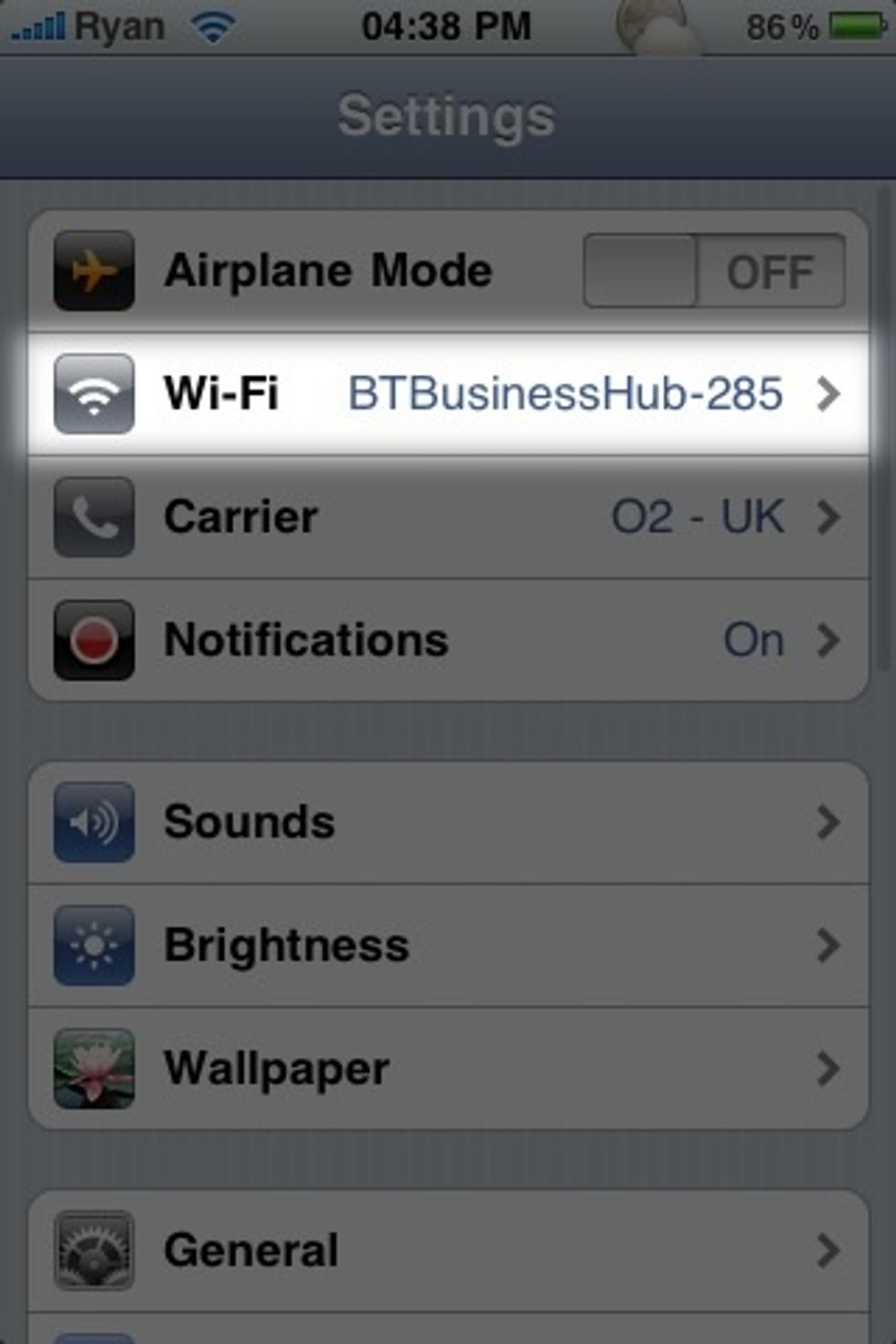Tap the Airplane Mode airplane icon
Image resolution: width=896 pixels, height=1344 pixels.
(94, 269)
